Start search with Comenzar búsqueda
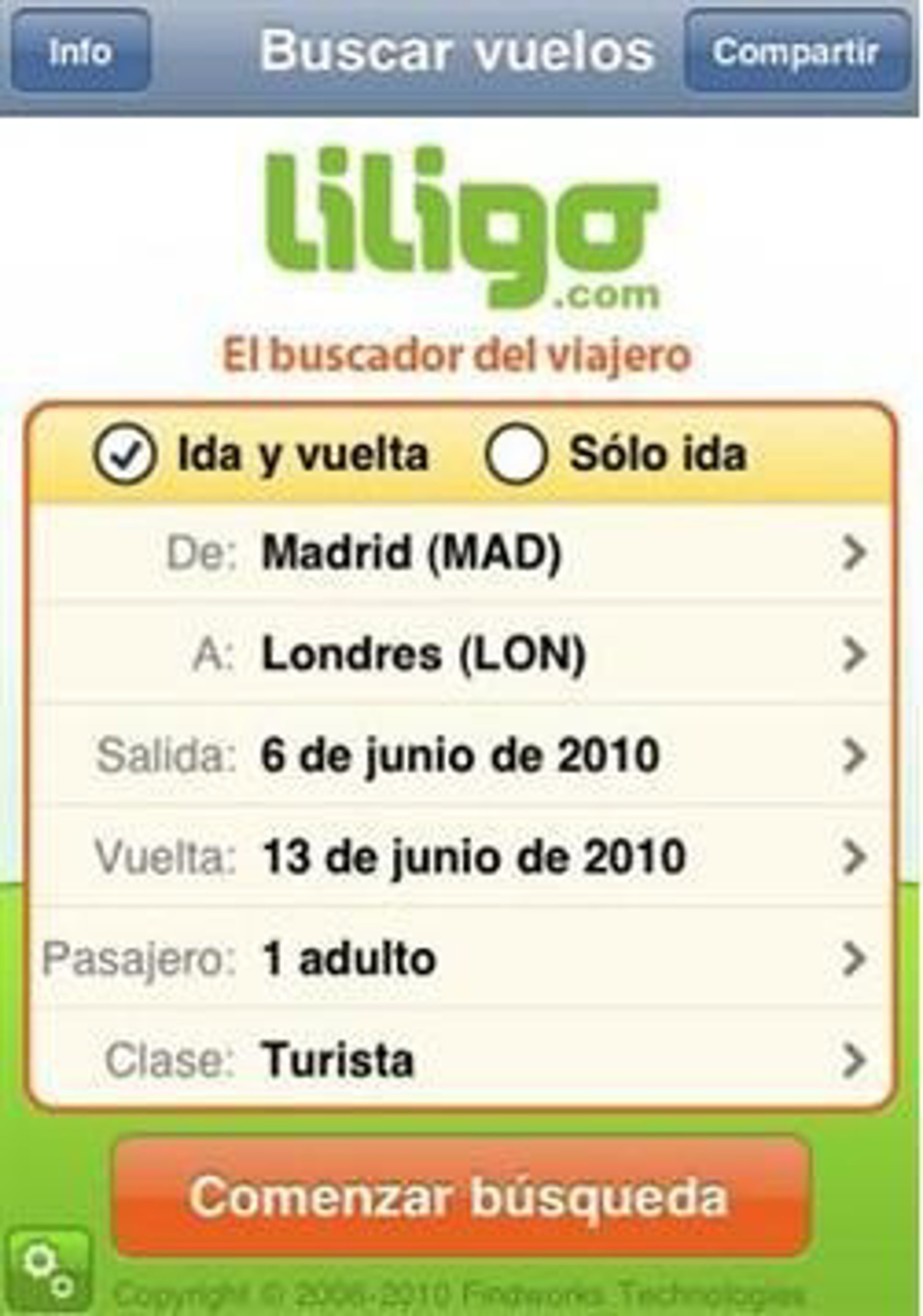This screenshot has height=1316, width=923. (461, 1197)
